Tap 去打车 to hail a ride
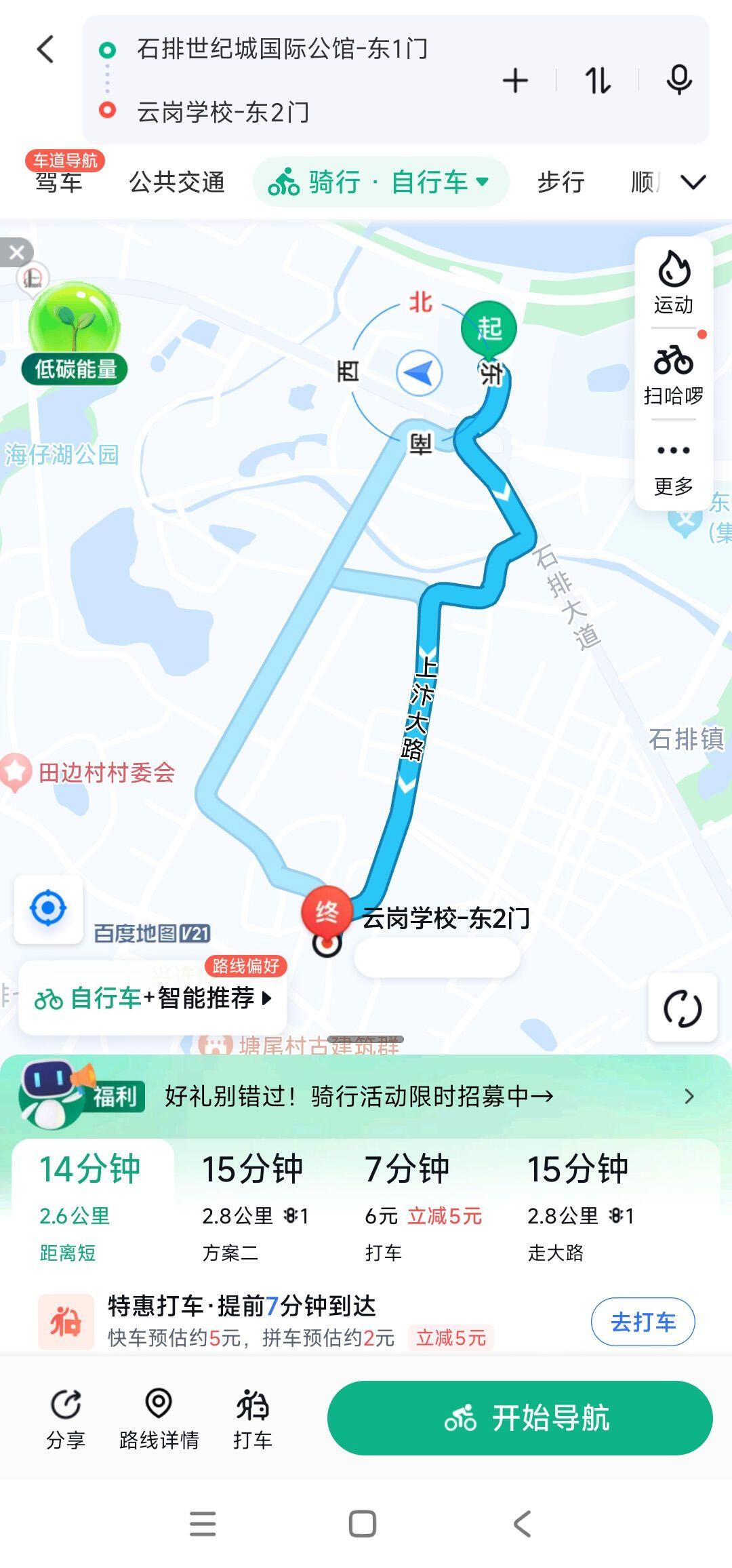Screen dimensions: 732x1568 [x=643, y=1321]
